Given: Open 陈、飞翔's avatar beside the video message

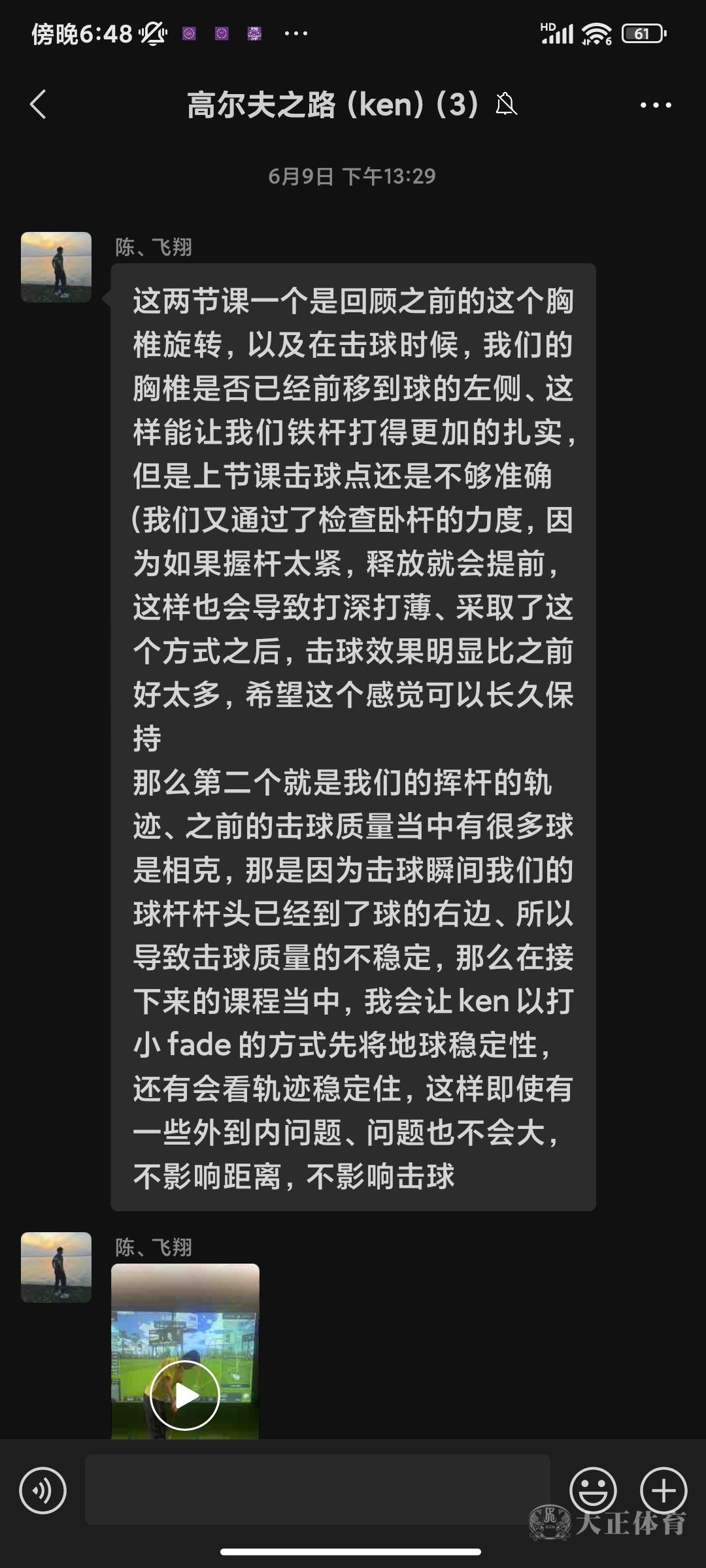Looking at the screenshot, I should [56, 1267].
